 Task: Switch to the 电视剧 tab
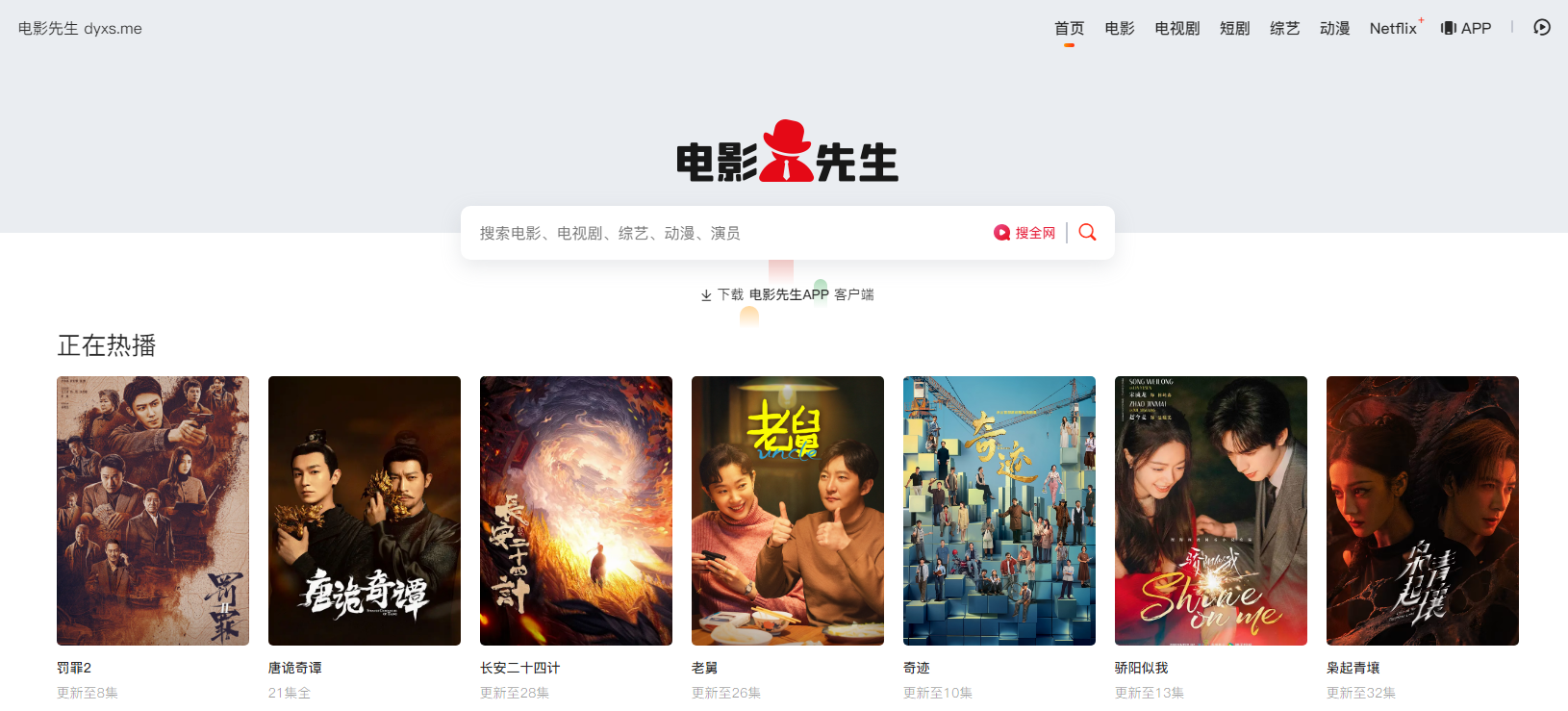[x=1176, y=29]
